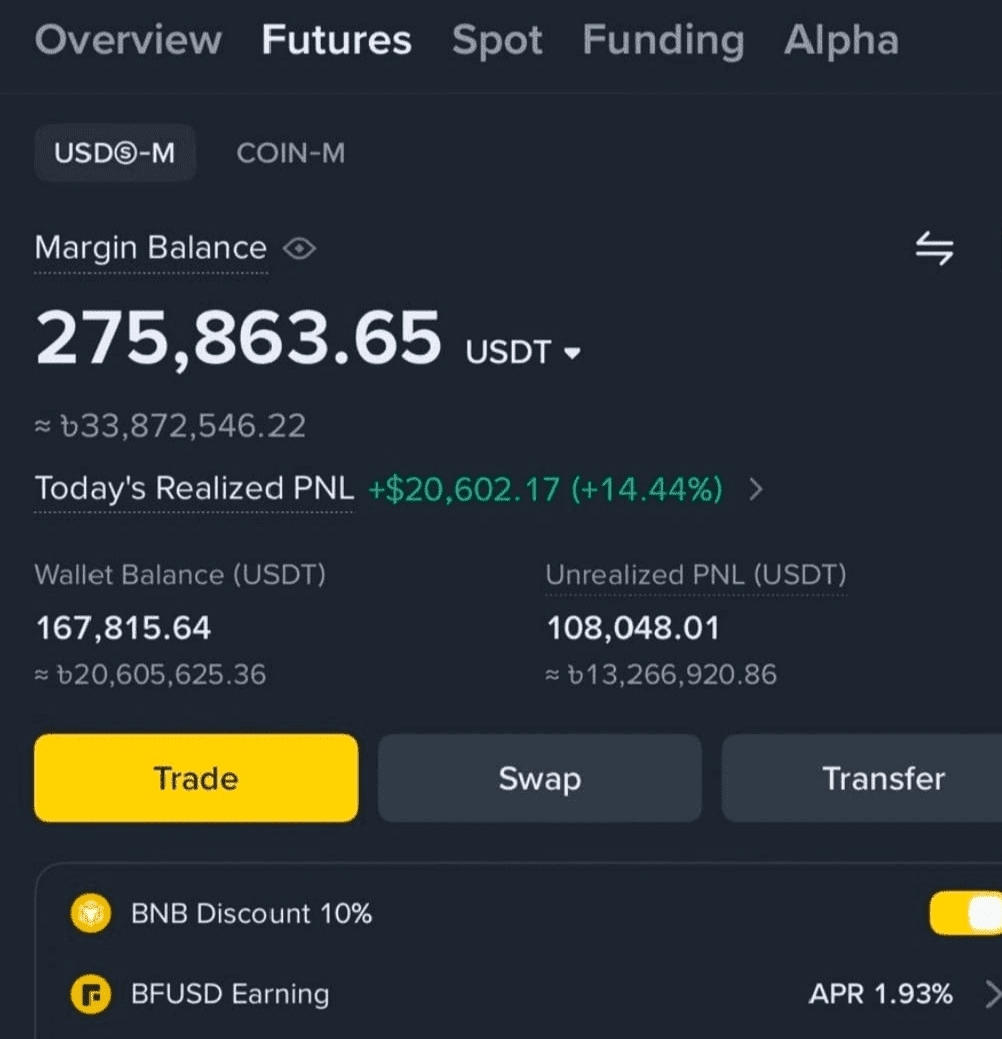Viewport: 1002px width, 1039px height.
Task: Tap the swap arrows icon beside Margin Balance
Action: tap(934, 248)
